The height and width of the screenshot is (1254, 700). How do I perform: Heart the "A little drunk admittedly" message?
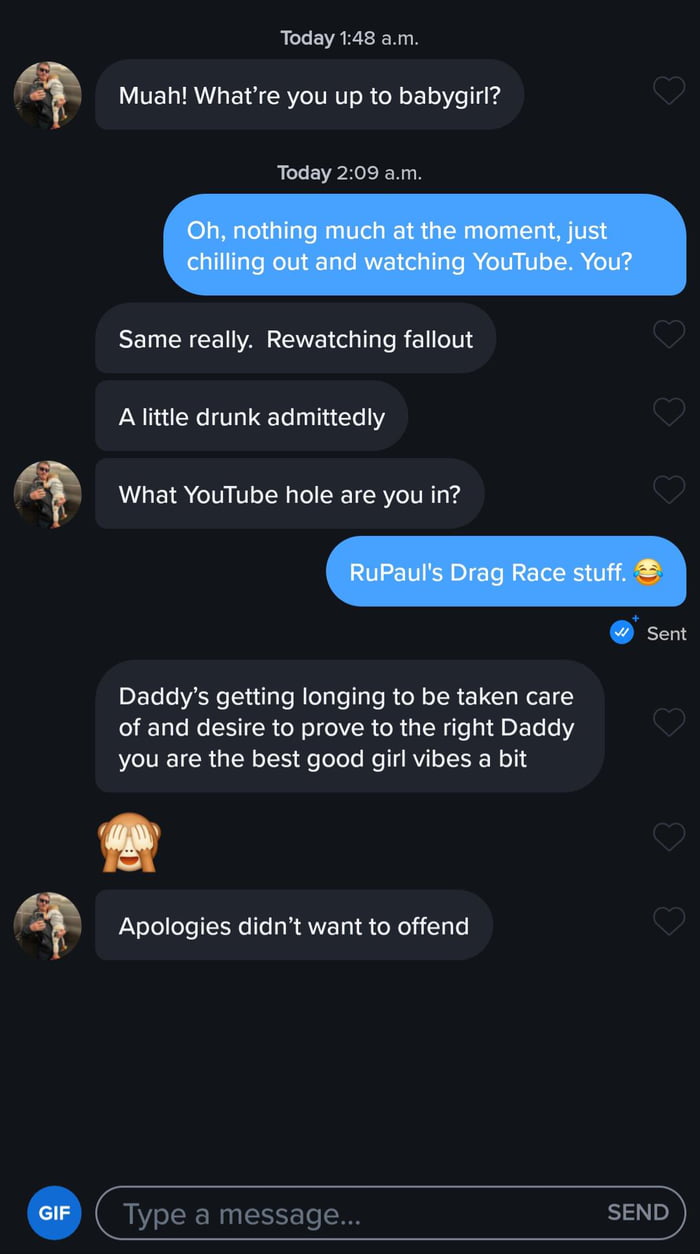point(668,411)
